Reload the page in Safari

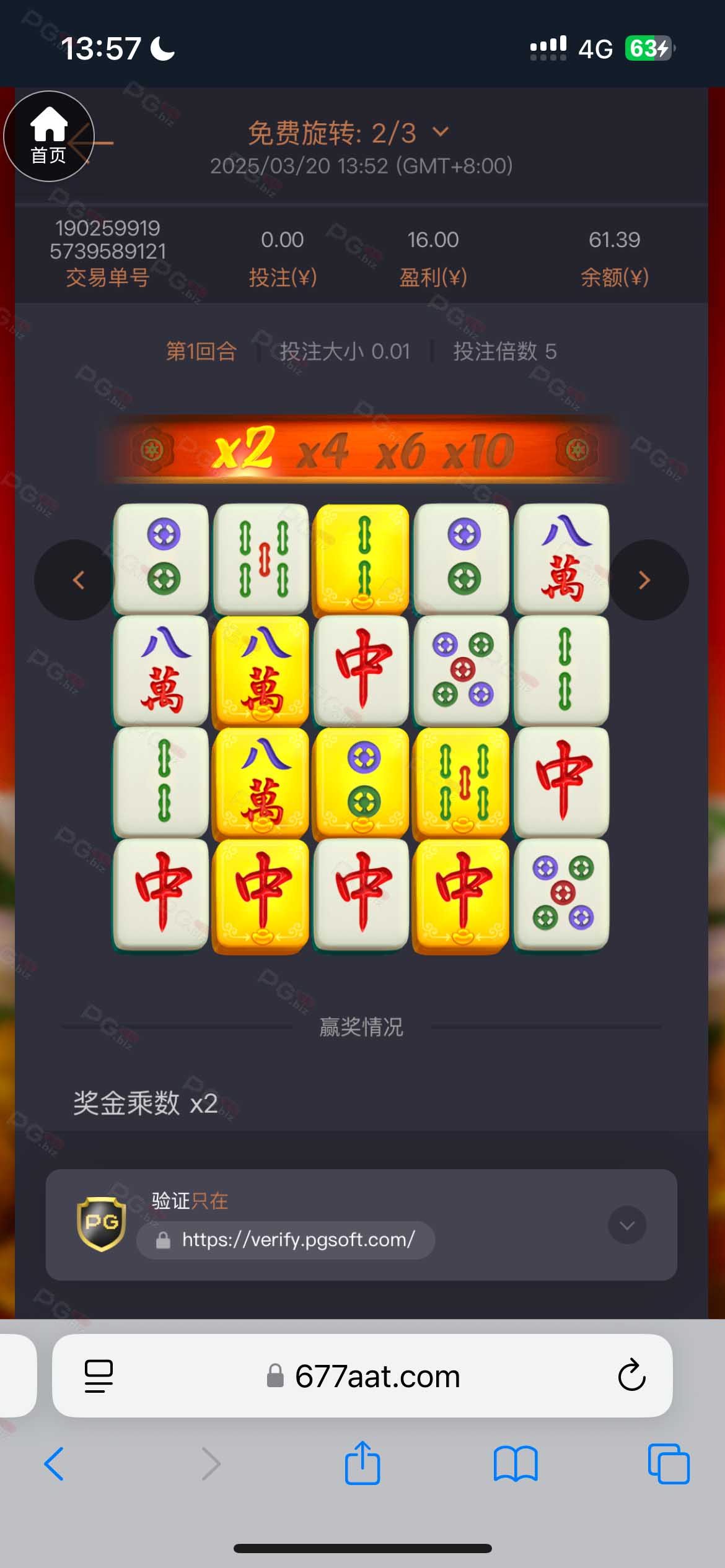coord(631,1375)
